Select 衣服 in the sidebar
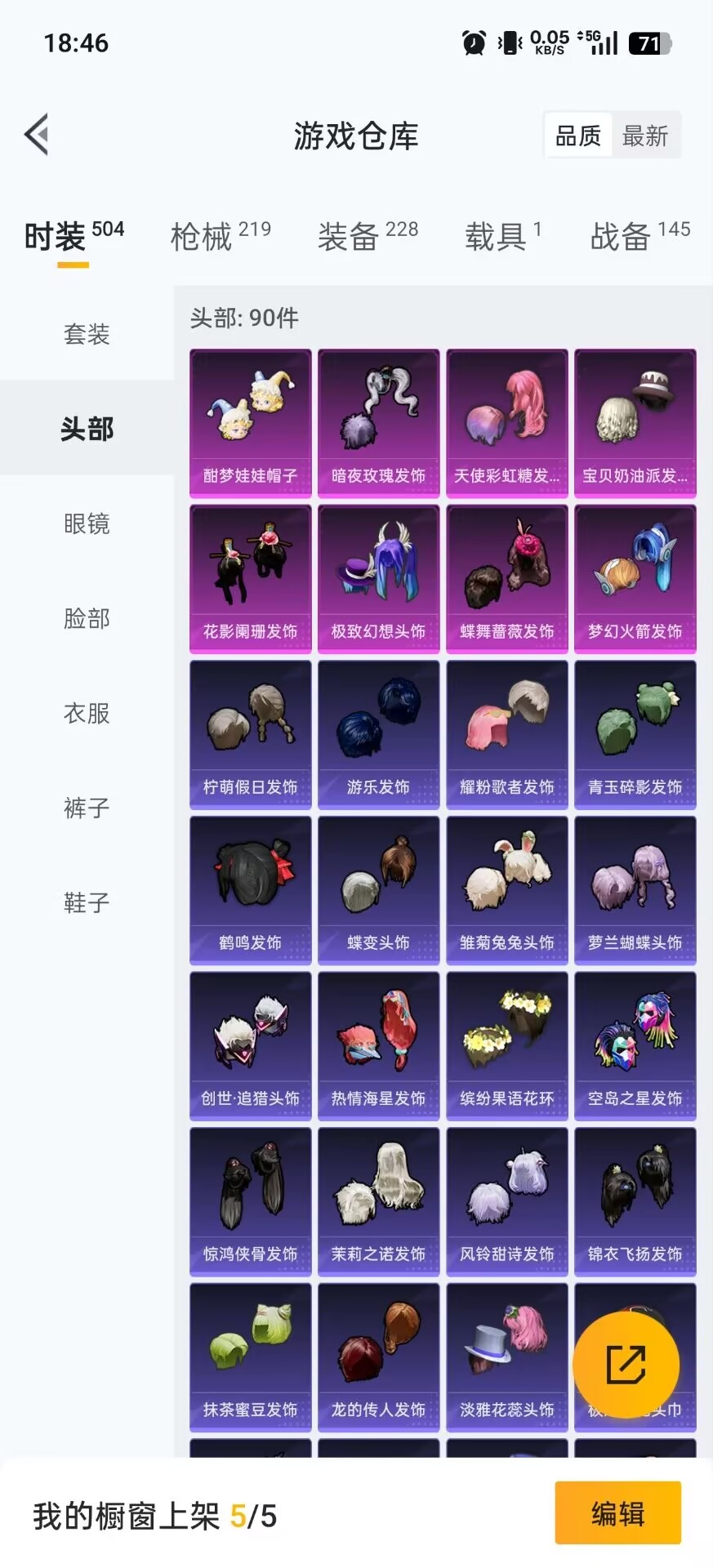This screenshot has height=1568, width=713. pos(85,713)
